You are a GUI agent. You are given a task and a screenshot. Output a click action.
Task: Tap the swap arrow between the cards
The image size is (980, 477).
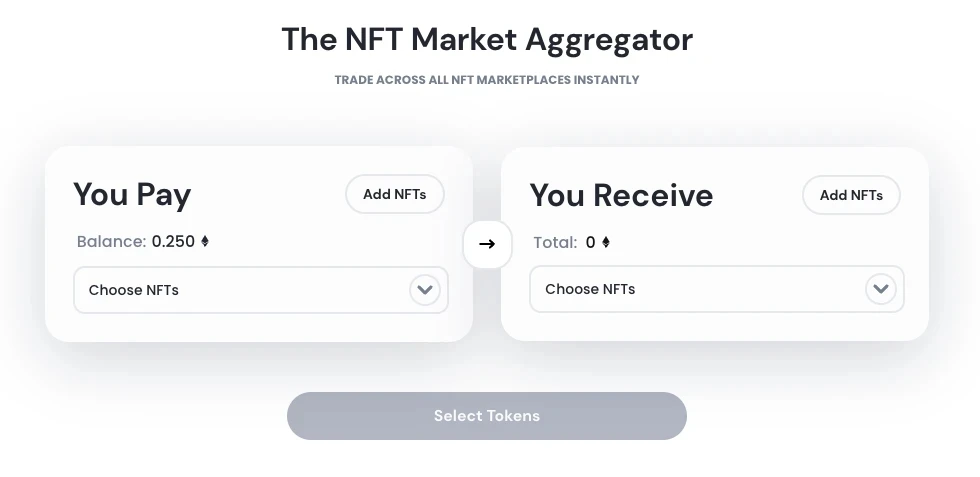pos(487,244)
